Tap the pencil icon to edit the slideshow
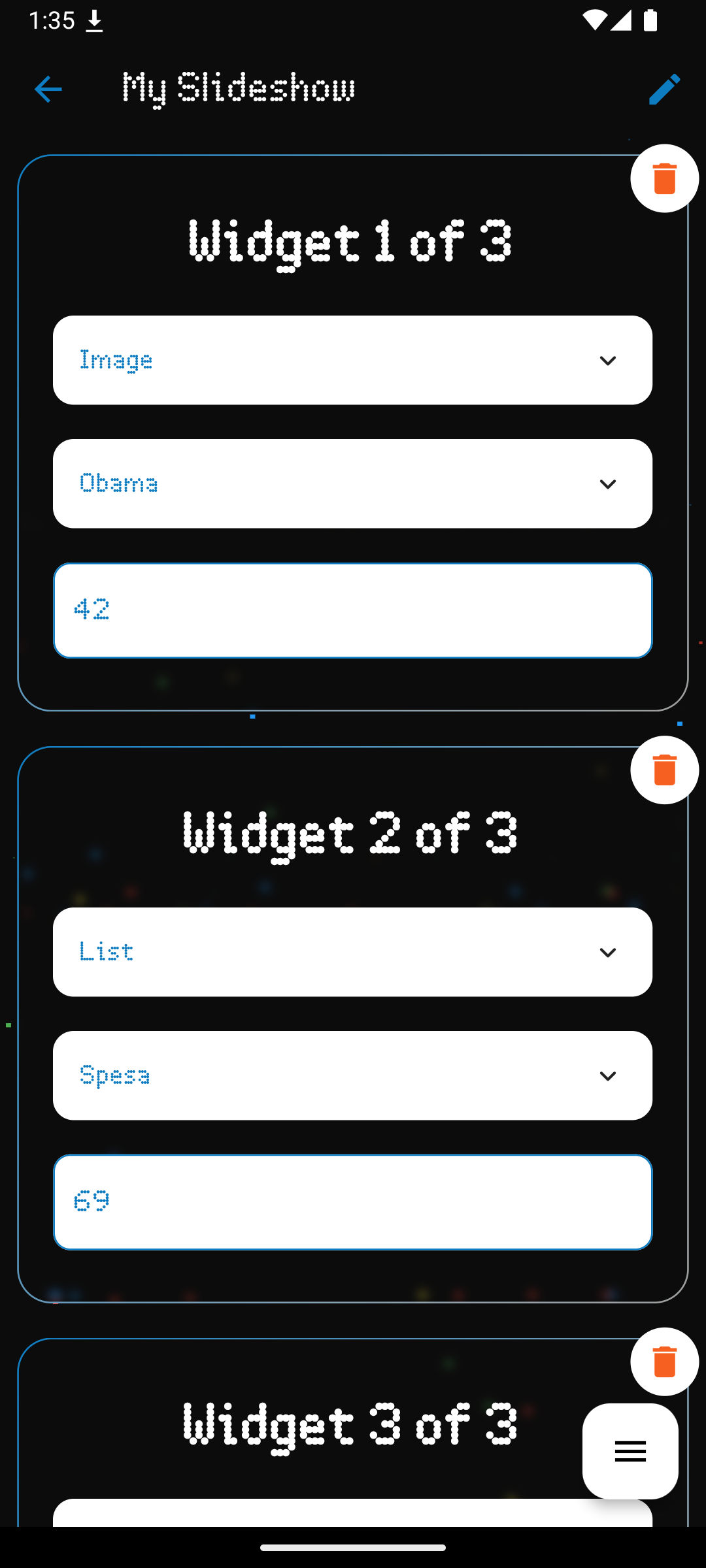 664,89
